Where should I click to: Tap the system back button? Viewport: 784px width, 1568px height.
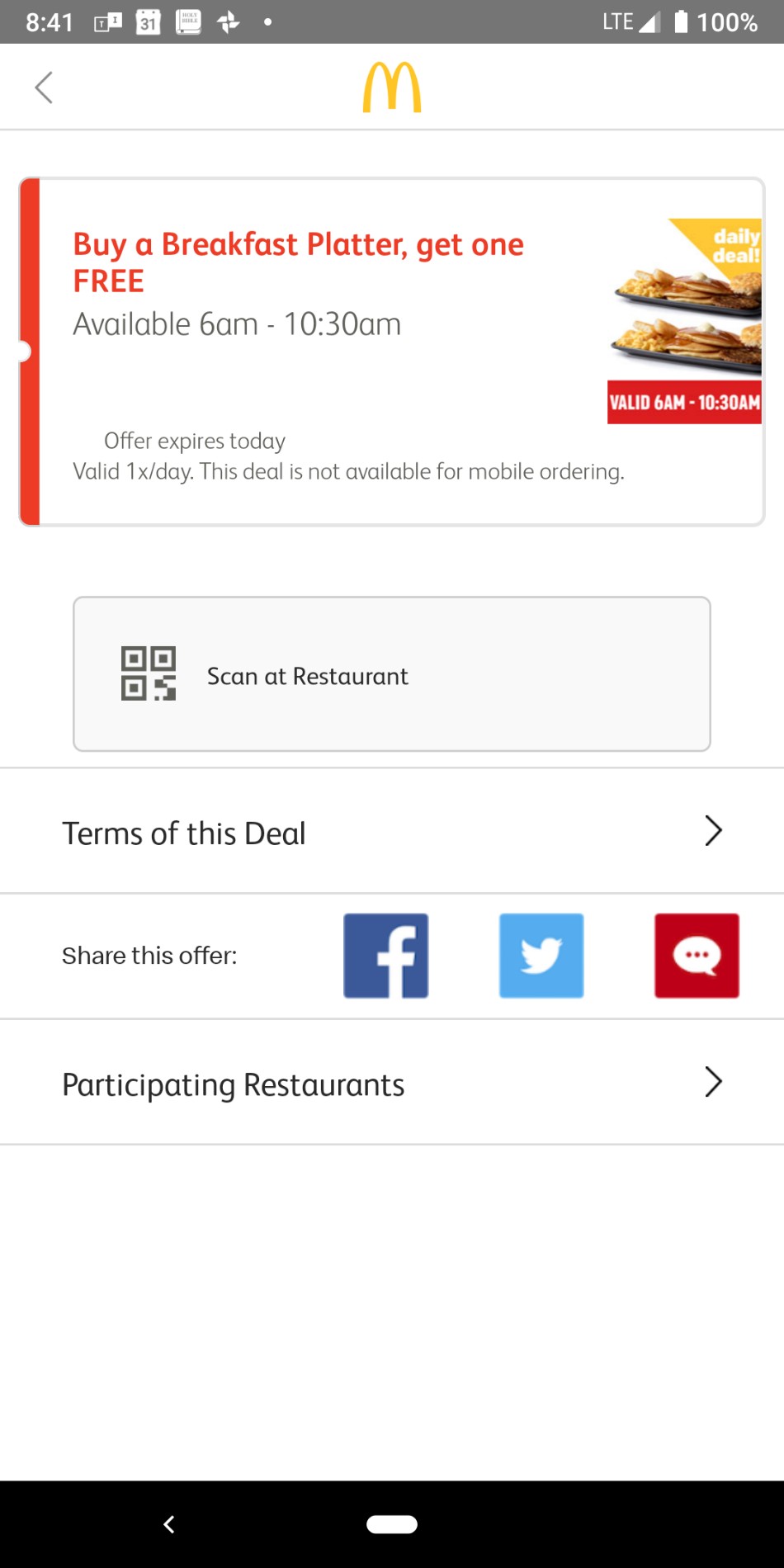(x=169, y=1524)
